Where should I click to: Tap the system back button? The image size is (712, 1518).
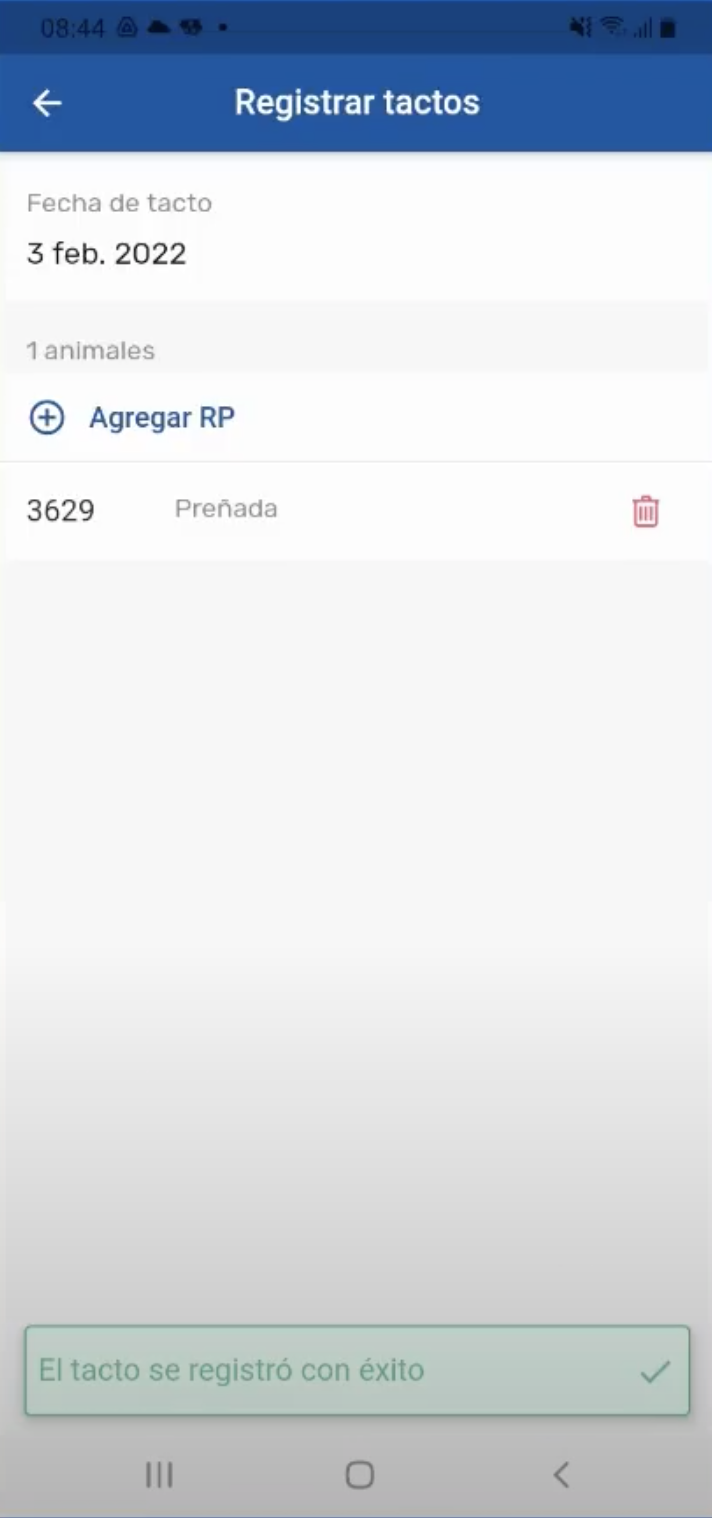point(561,1474)
